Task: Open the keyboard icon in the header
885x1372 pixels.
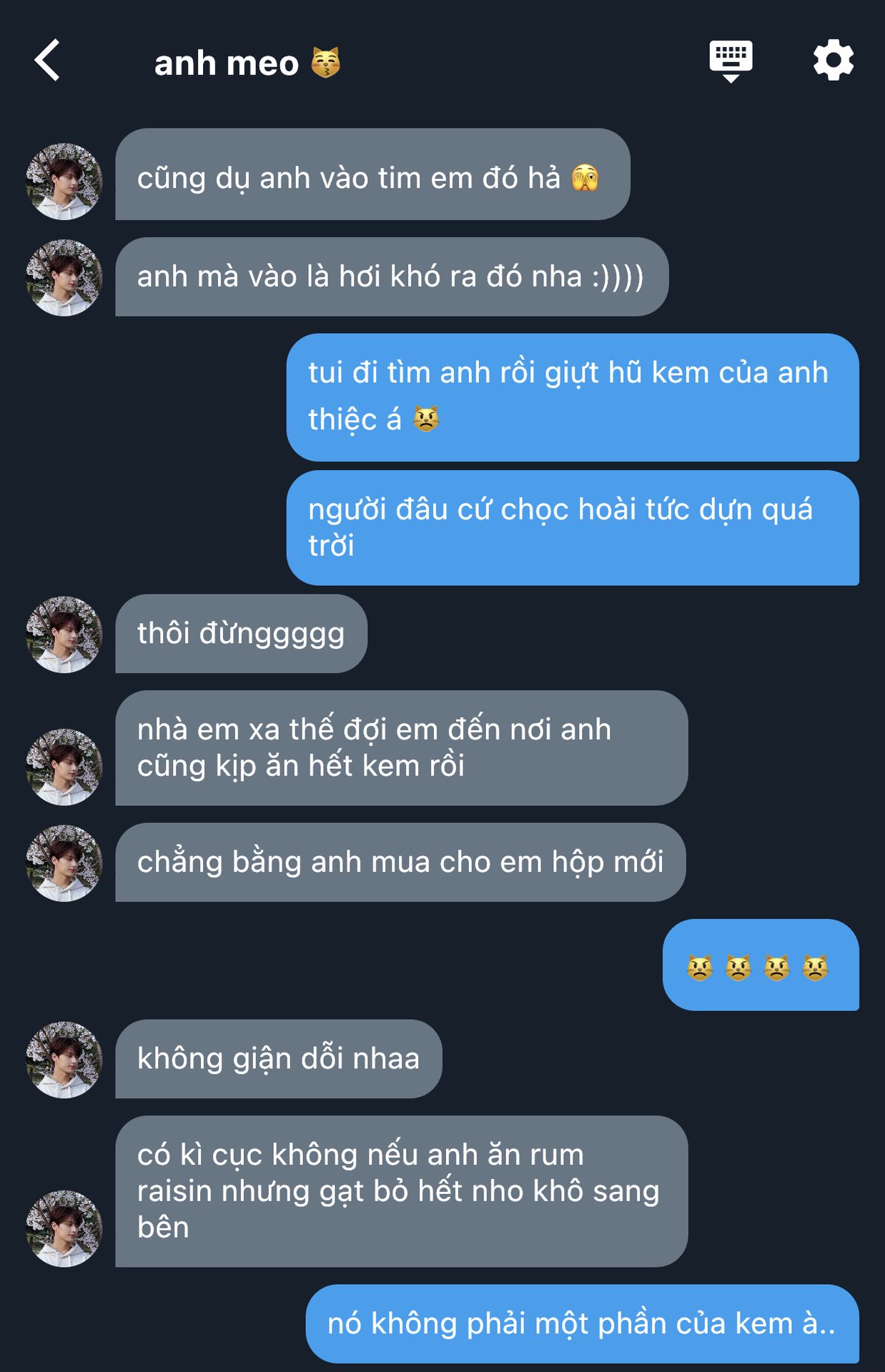Action: 730,61
